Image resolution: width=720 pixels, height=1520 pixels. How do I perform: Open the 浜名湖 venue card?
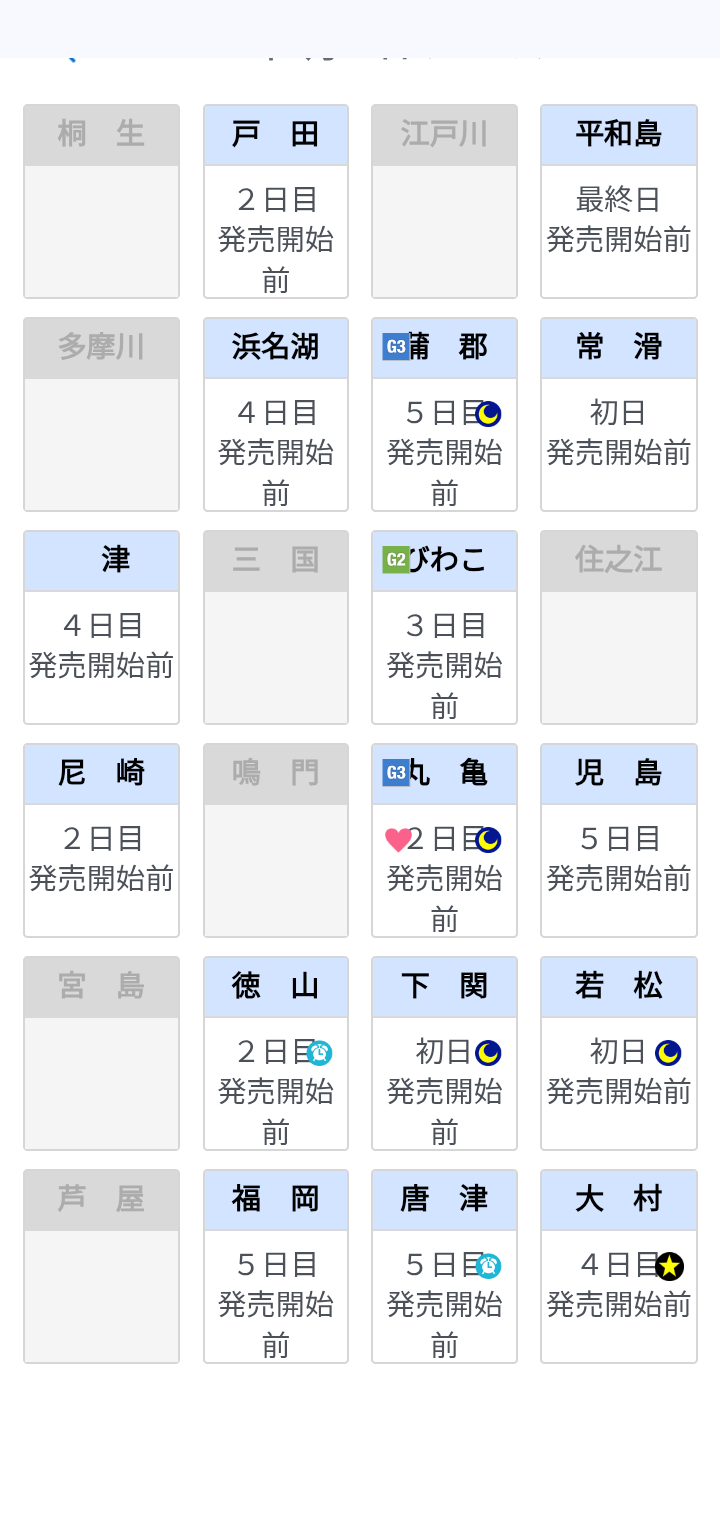point(276,414)
